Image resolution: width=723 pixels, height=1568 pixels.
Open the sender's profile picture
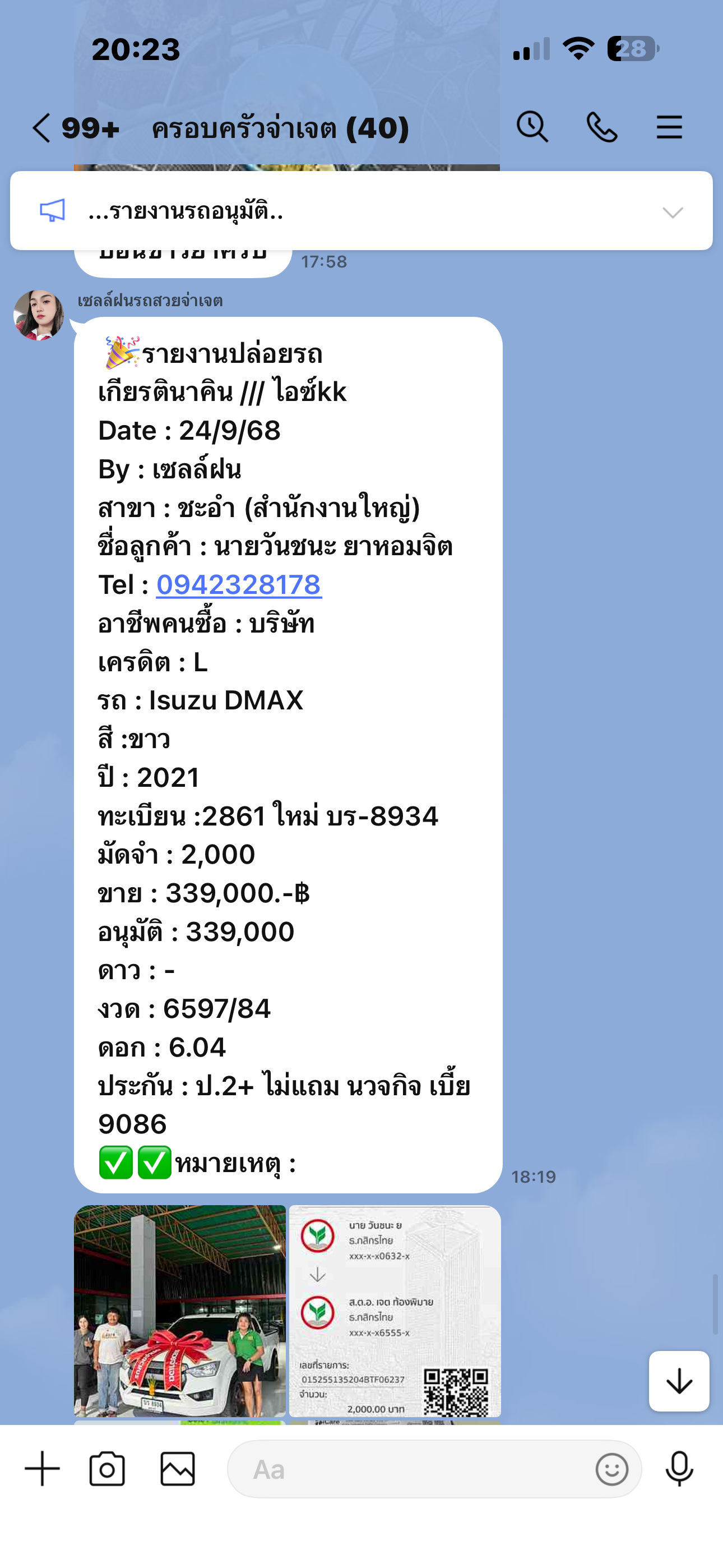(x=39, y=315)
